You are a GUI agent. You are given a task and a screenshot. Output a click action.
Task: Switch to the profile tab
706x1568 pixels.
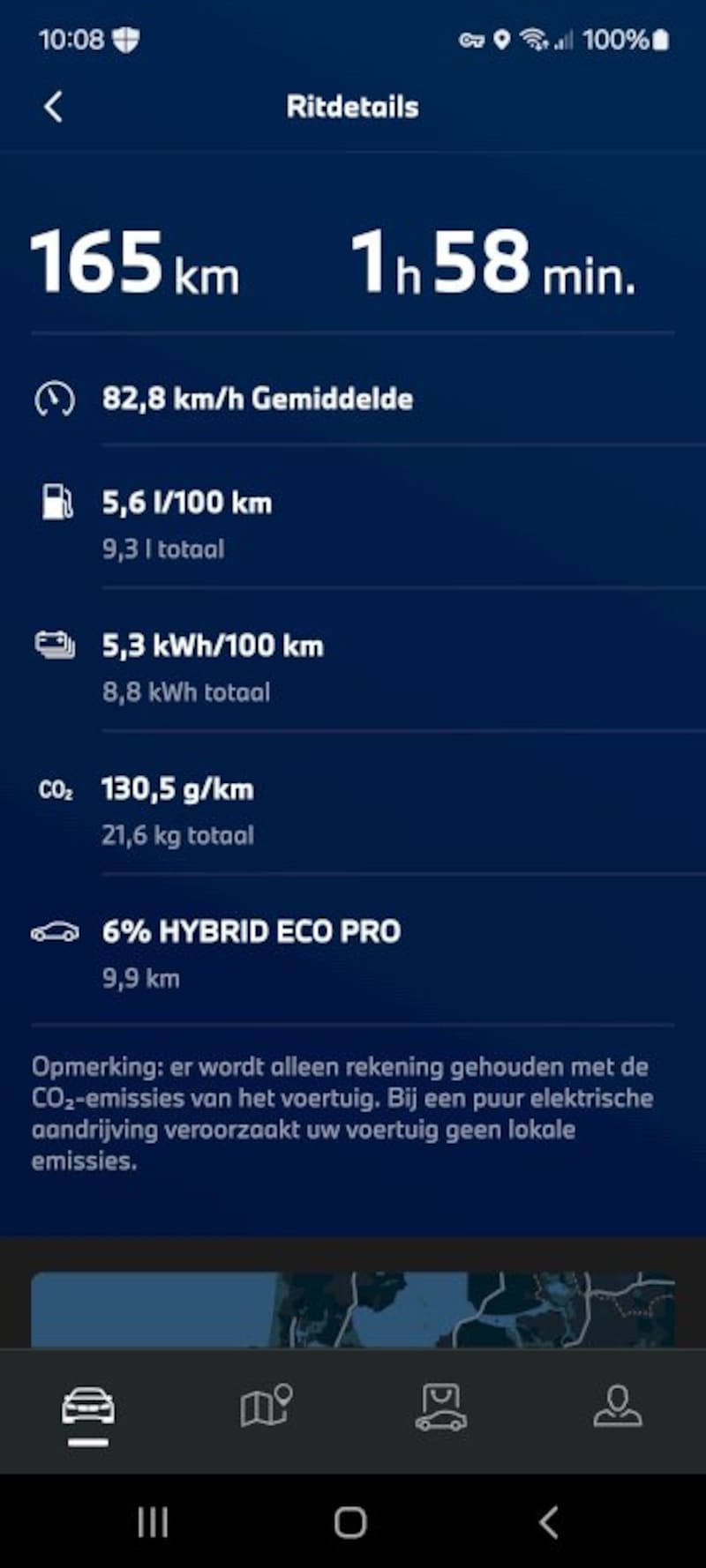(618, 1406)
